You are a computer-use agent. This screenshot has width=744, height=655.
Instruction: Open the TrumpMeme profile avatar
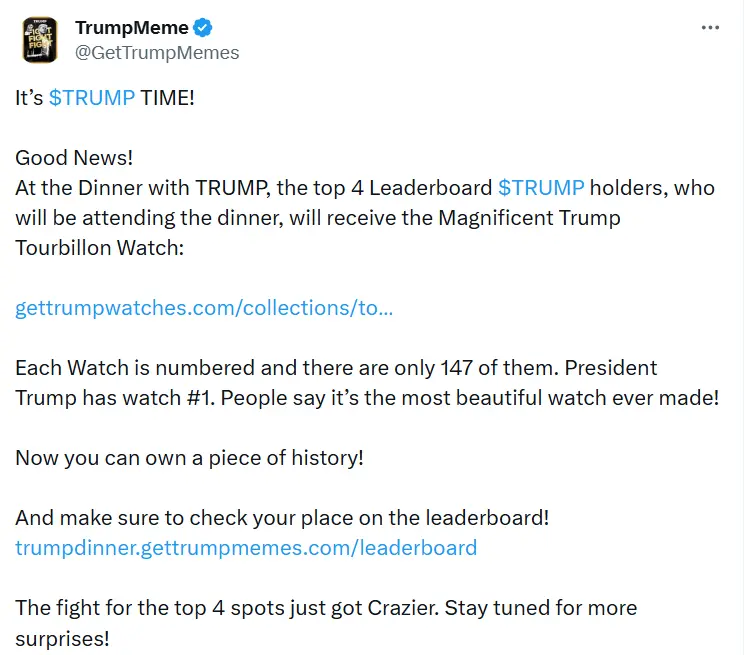[x=39, y=40]
